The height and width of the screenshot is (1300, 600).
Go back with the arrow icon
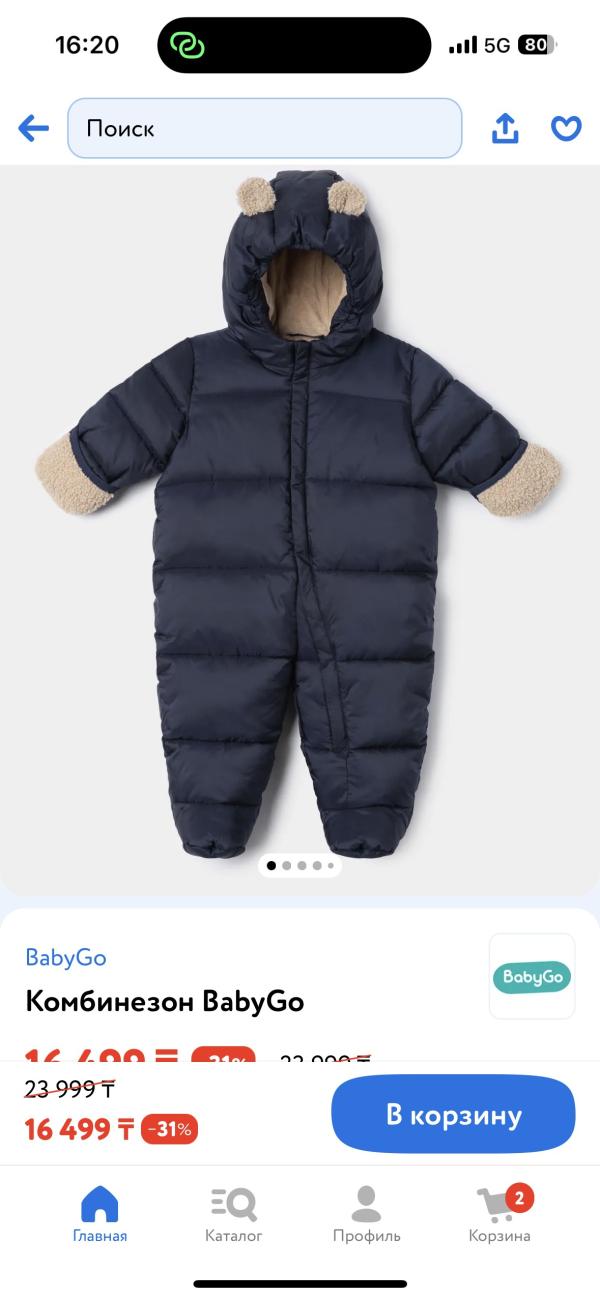(33, 128)
